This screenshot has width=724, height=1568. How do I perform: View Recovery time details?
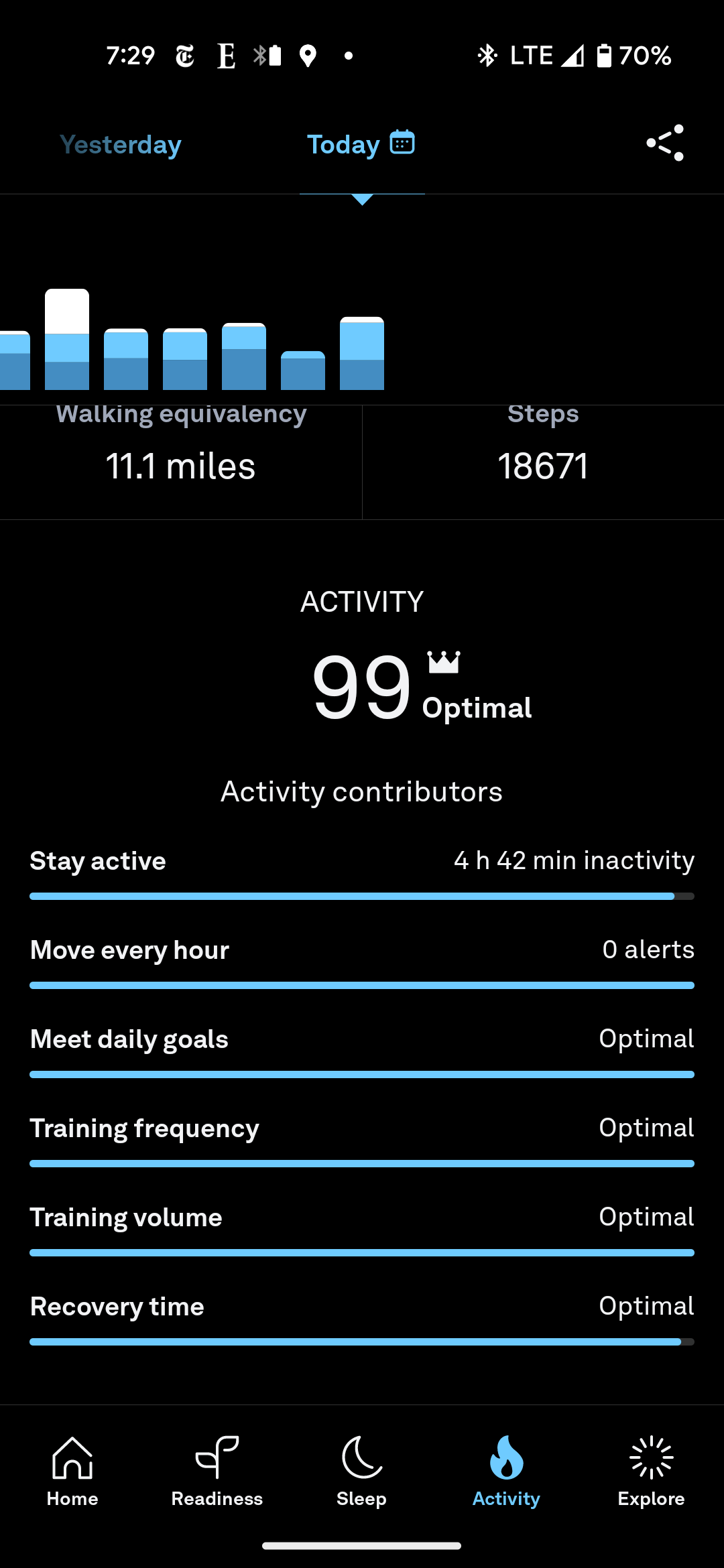(362, 1317)
